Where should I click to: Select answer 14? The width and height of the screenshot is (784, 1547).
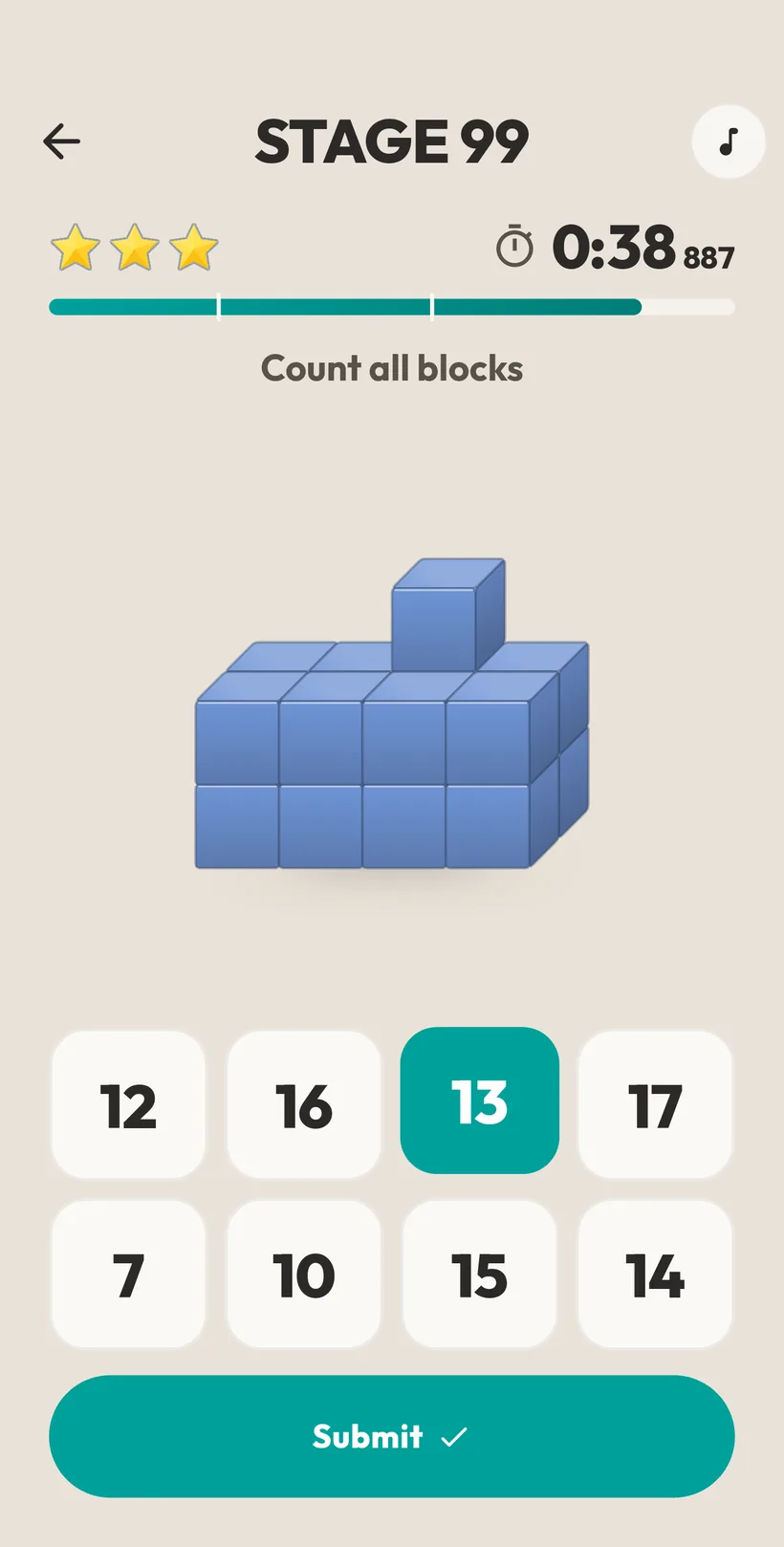tap(656, 1275)
